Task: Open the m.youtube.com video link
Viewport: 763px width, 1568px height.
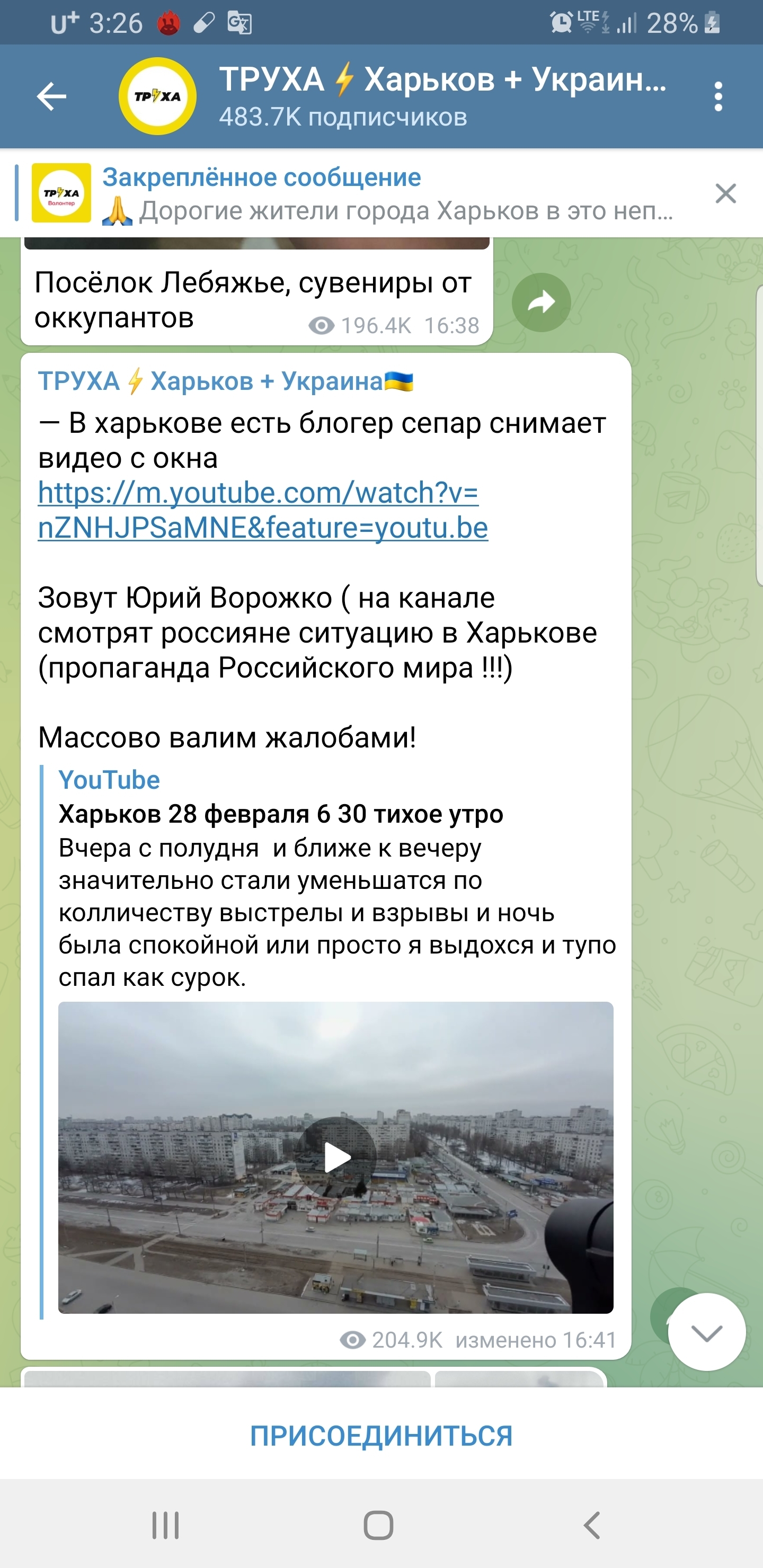Action: 262,510
